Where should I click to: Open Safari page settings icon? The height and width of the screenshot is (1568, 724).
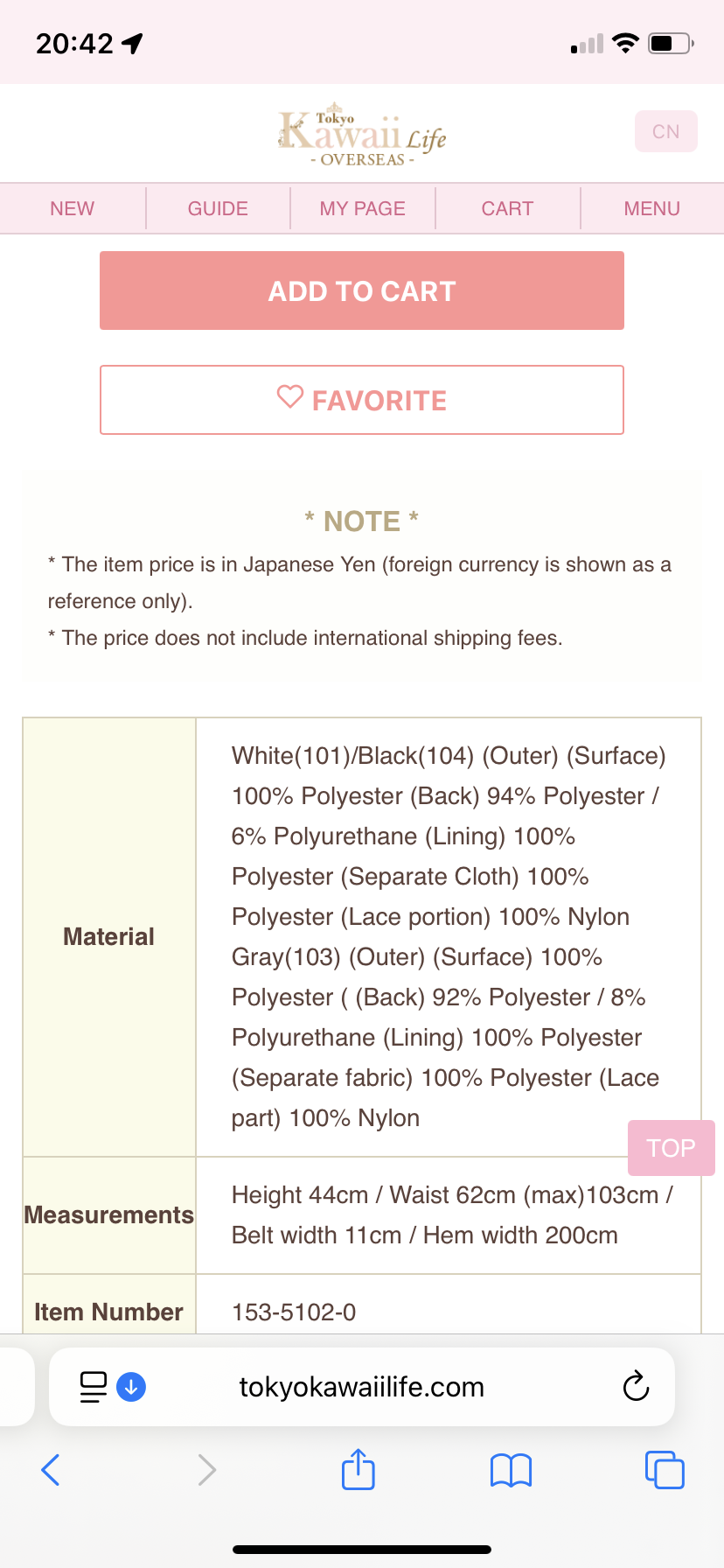click(x=94, y=1387)
